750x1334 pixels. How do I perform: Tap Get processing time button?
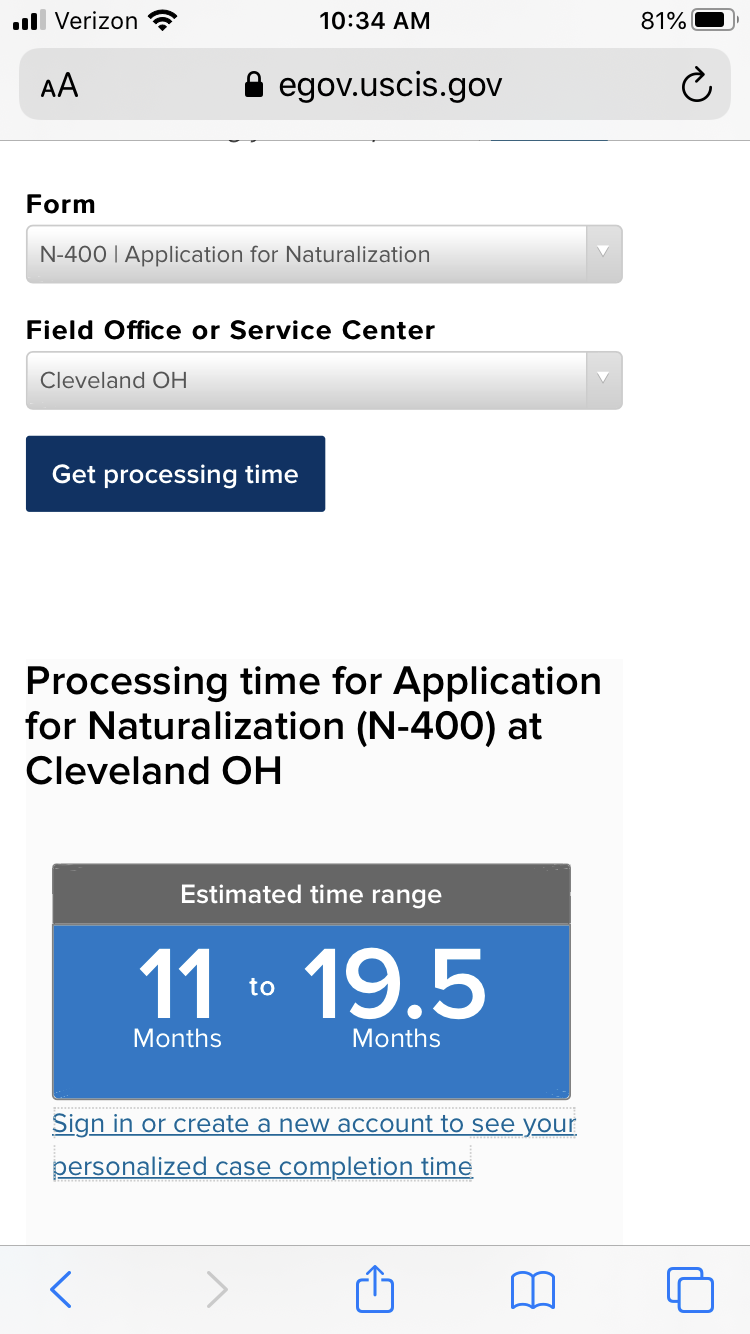(175, 474)
